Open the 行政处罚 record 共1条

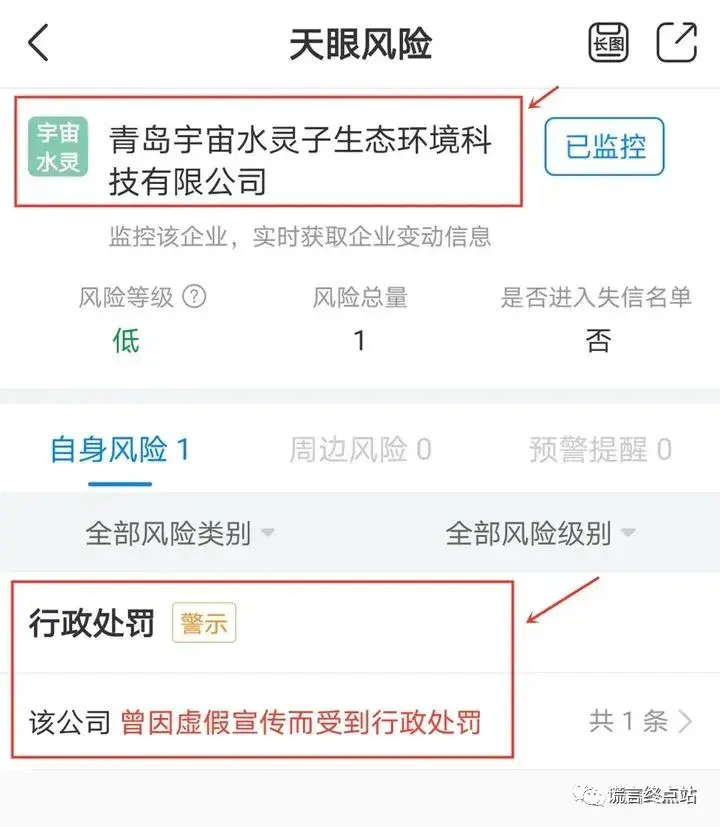[x=640, y=721]
